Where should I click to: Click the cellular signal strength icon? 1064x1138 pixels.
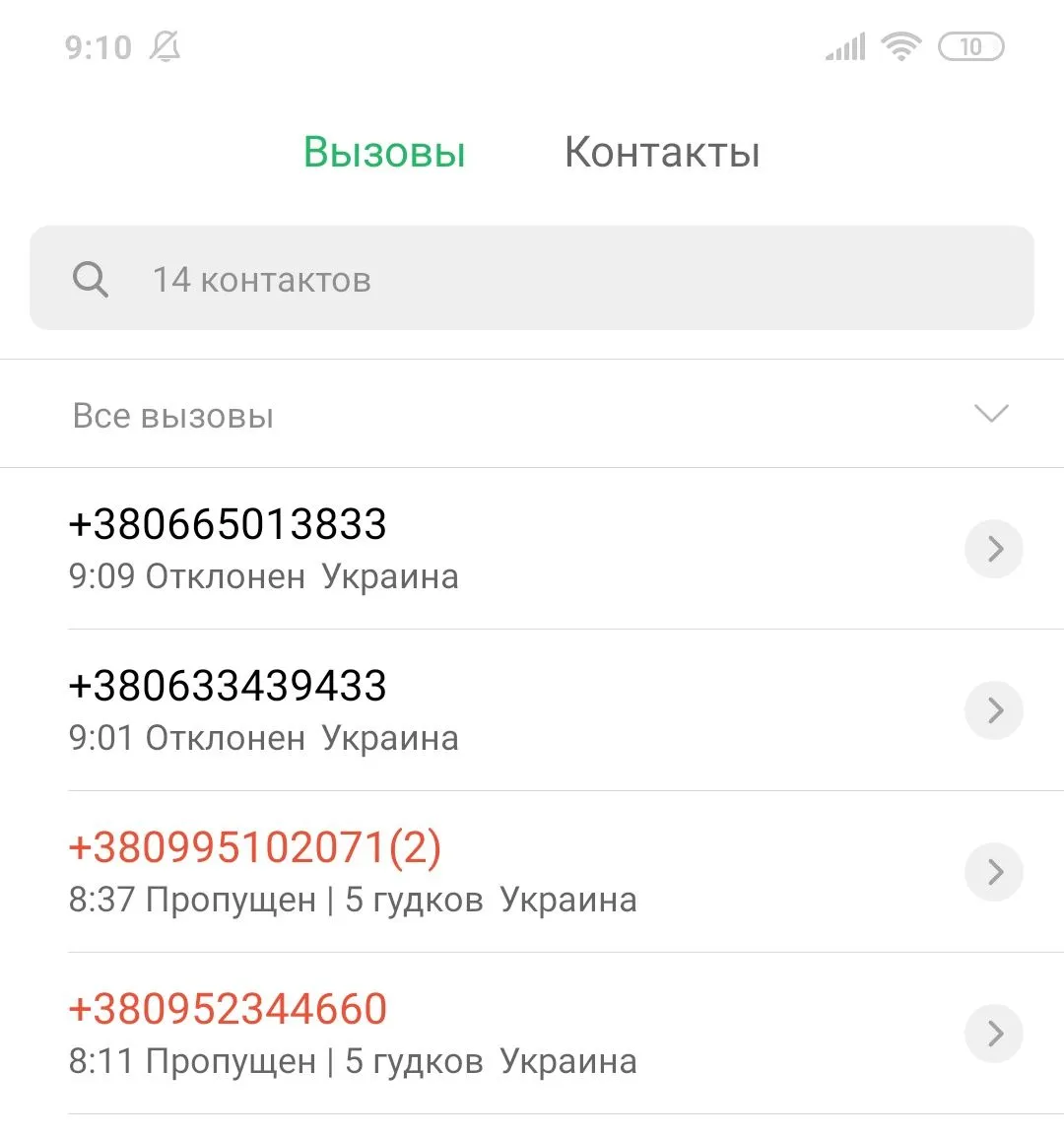(x=842, y=46)
